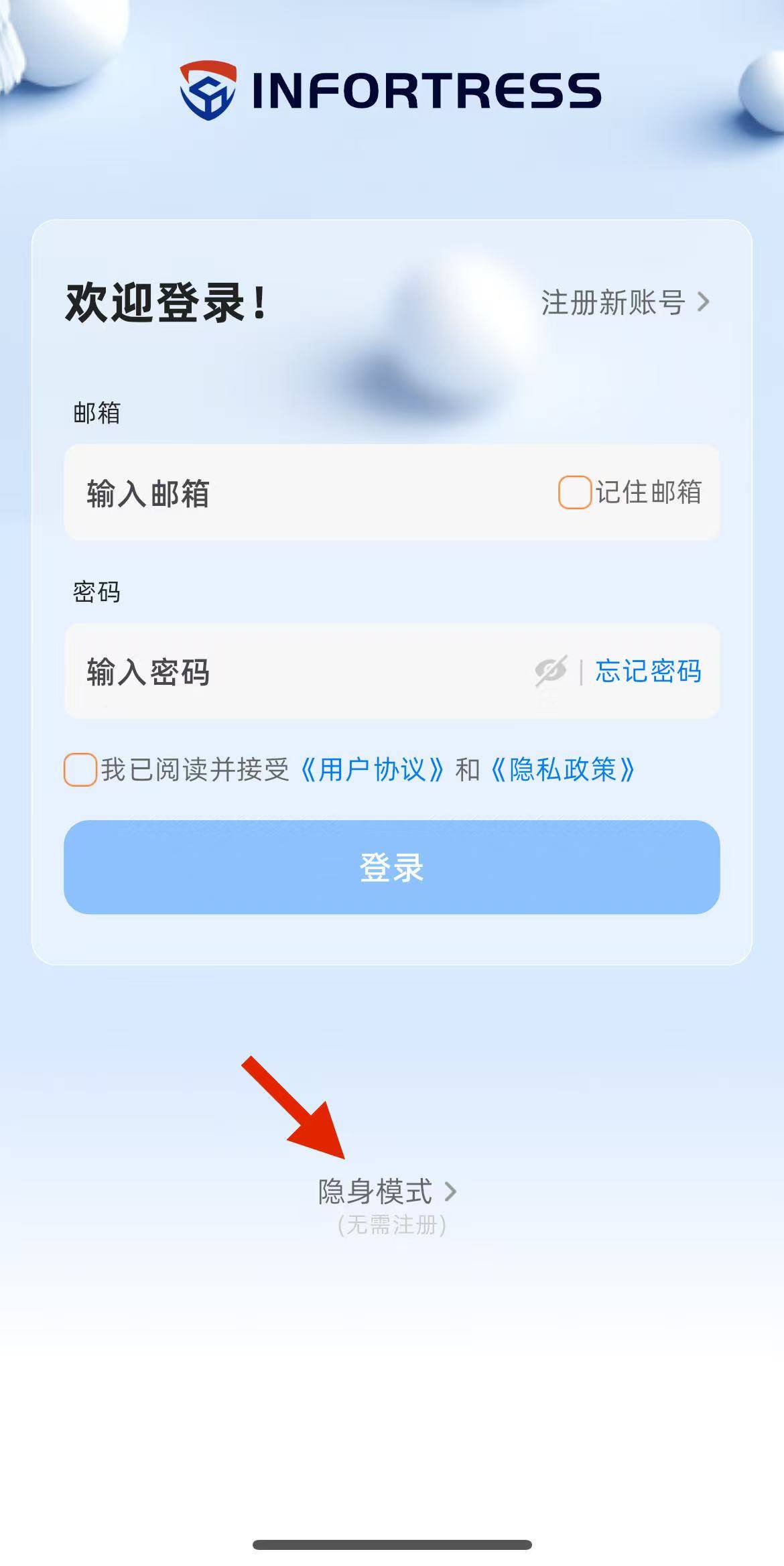
Task: Open the 《用户协议》 link
Action: pyautogui.click(x=372, y=769)
